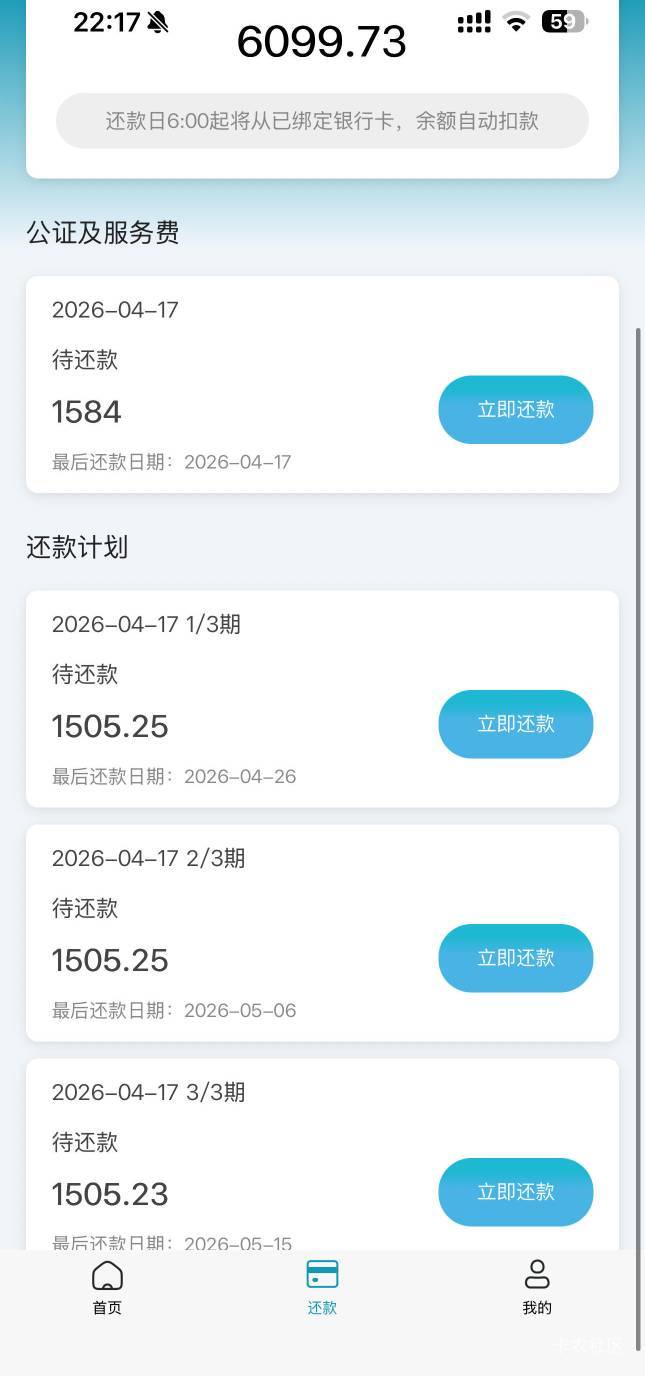The height and width of the screenshot is (1376, 645).
Task: Switch to the 首页 tab
Action: pos(107,1288)
